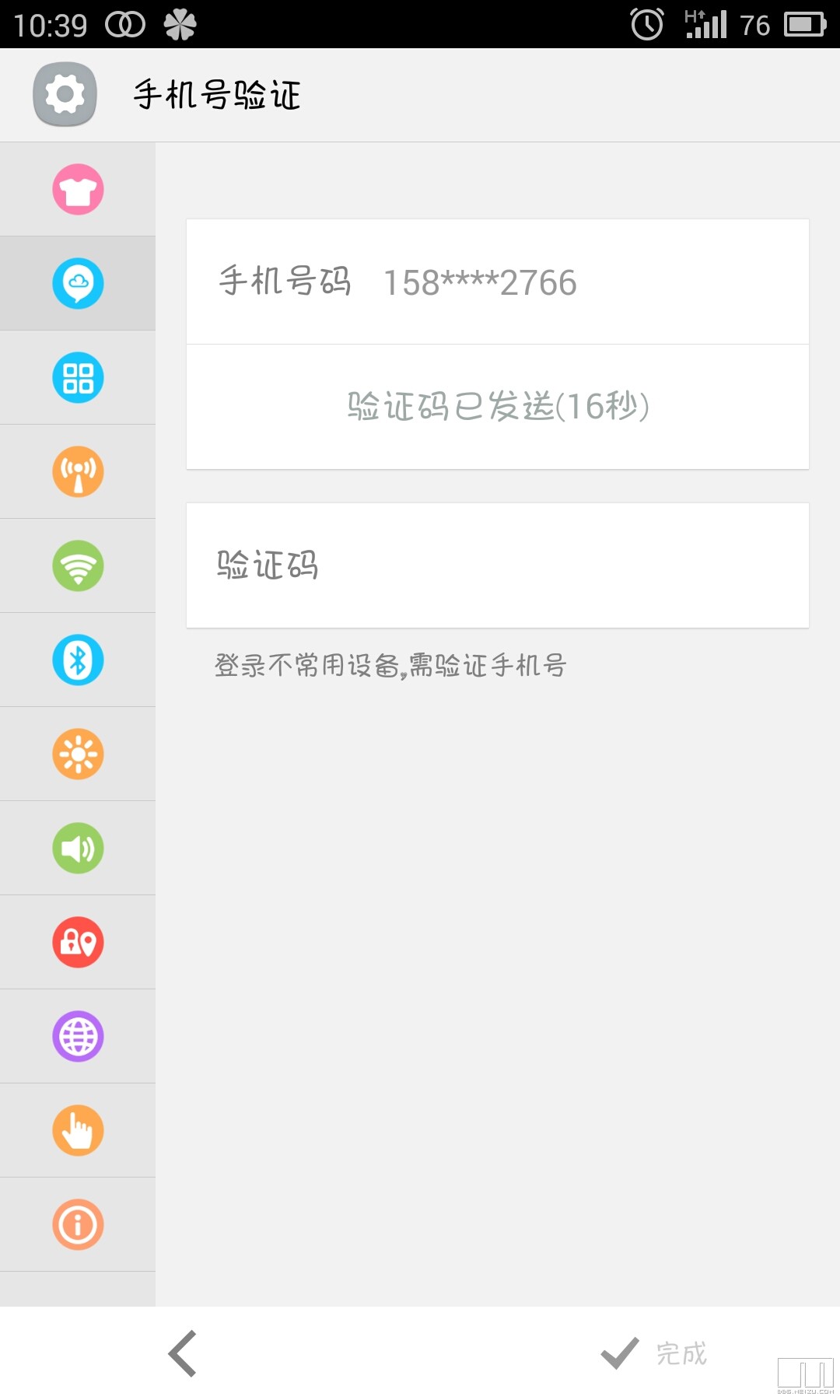Open the security and location lock icon
Image resolution: width=840 pixels, height=1400 pixels.
click(x=78, y=941)
